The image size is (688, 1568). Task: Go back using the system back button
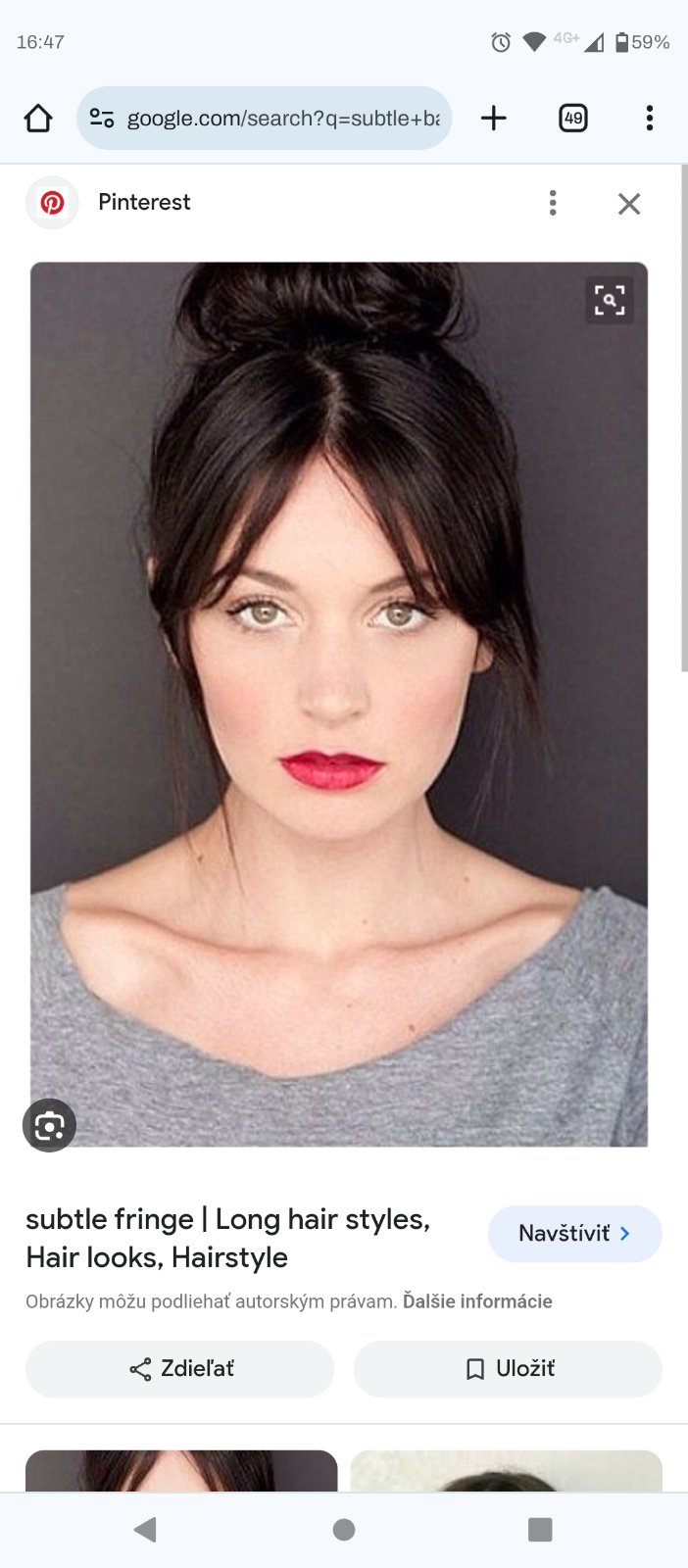tap(146, 1529)
